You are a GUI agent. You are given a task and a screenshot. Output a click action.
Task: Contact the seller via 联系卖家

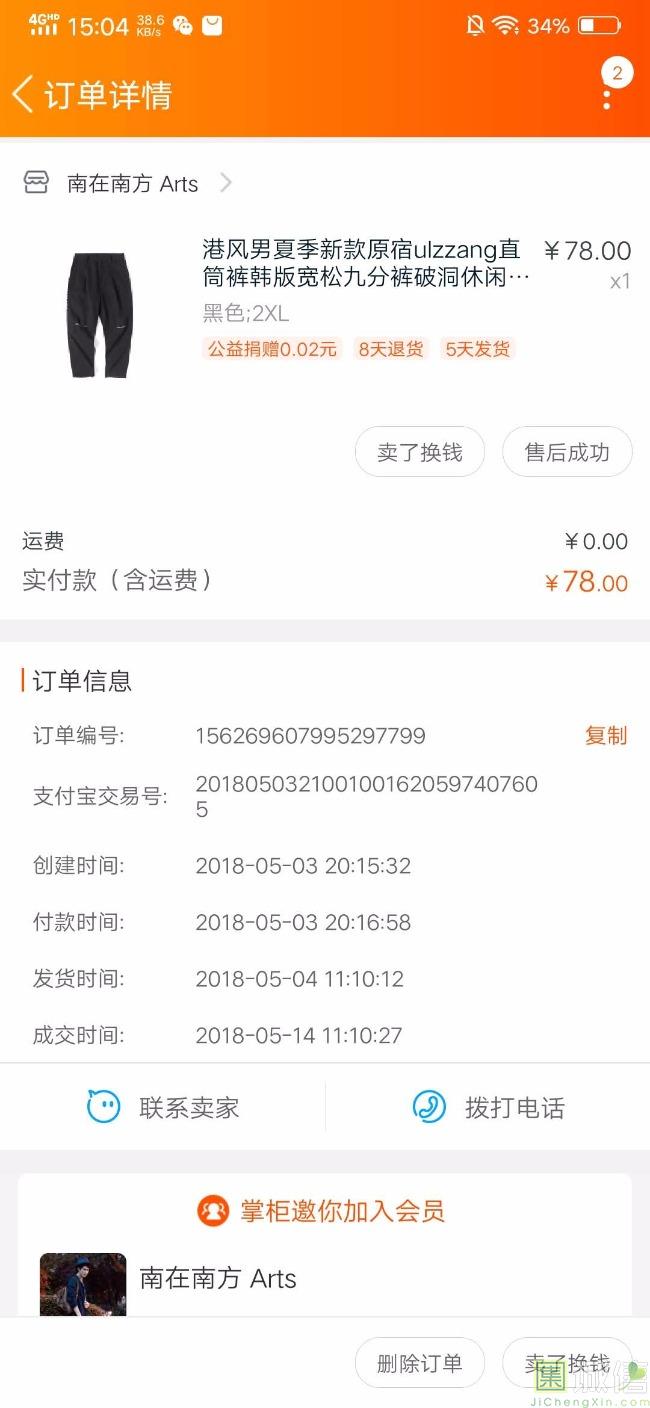pos(163,1107)
